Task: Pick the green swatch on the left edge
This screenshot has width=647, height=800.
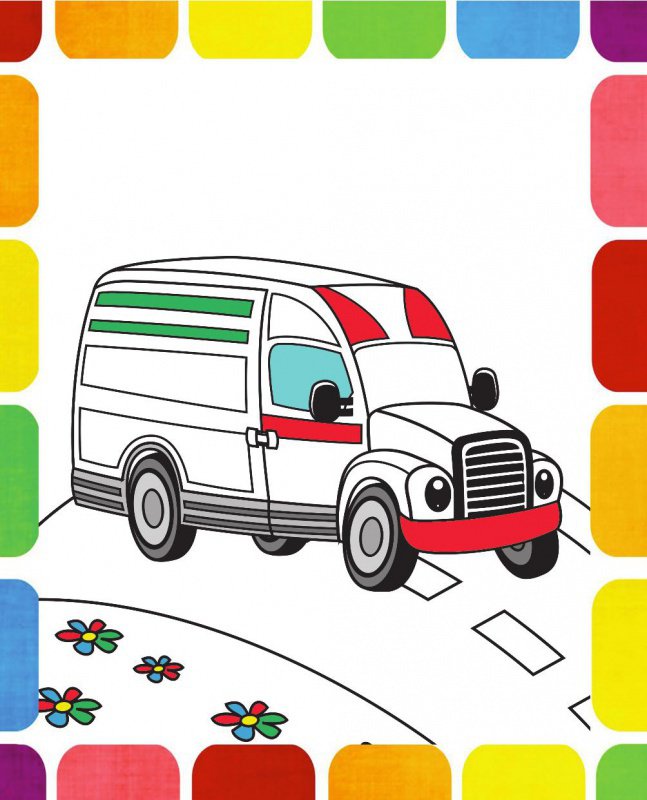Action: coord(18,482)
